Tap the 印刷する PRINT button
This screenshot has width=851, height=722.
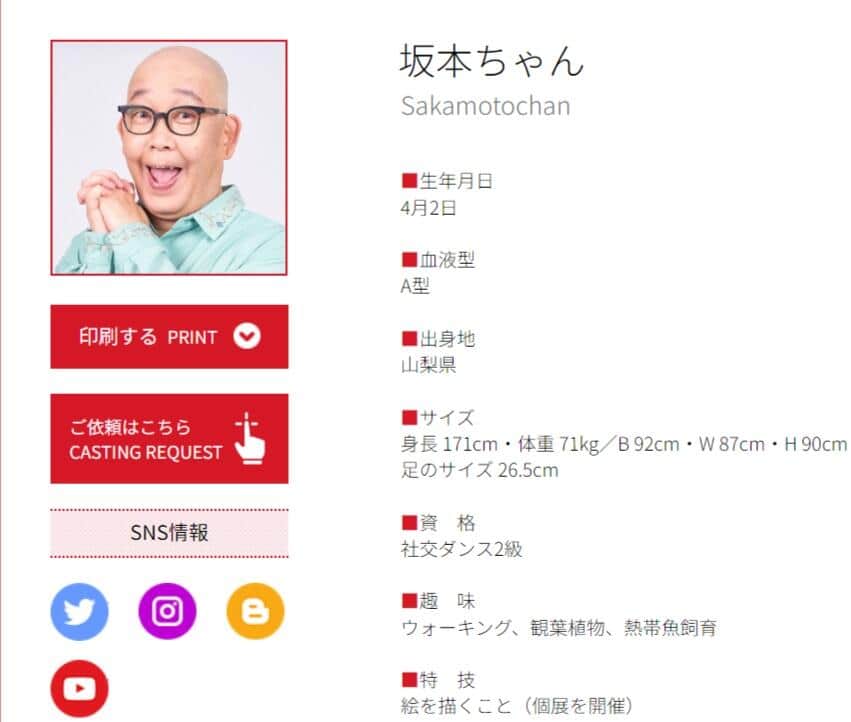pos(169,337)
